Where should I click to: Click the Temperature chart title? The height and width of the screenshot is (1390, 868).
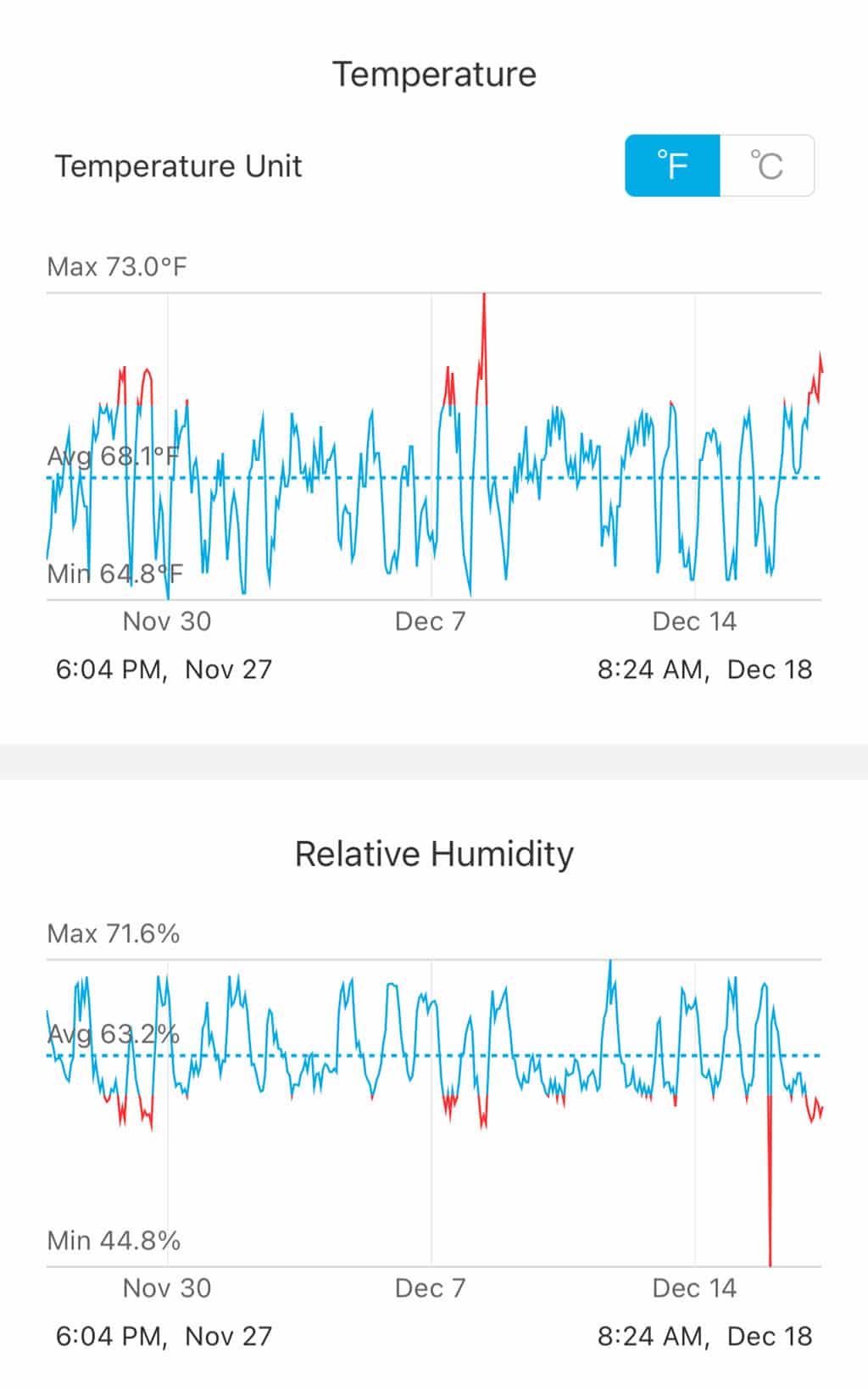[x=434, y=73]
